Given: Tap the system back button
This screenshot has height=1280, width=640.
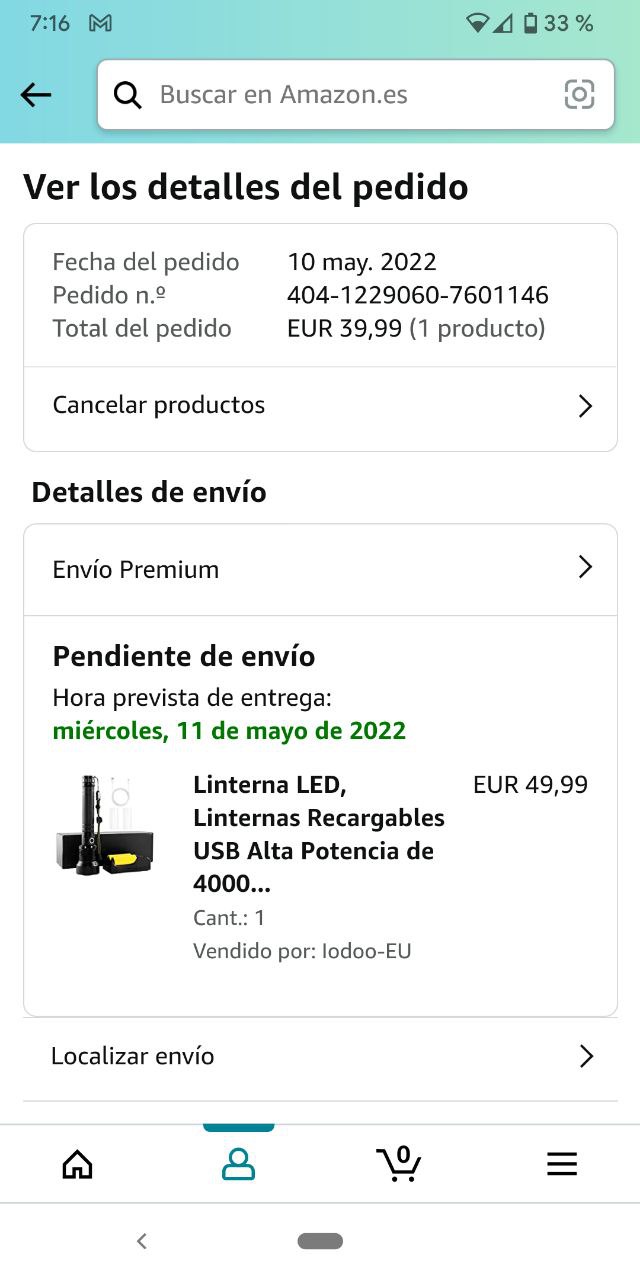Looking at the screenshot, I should (x=142, y=1241).
